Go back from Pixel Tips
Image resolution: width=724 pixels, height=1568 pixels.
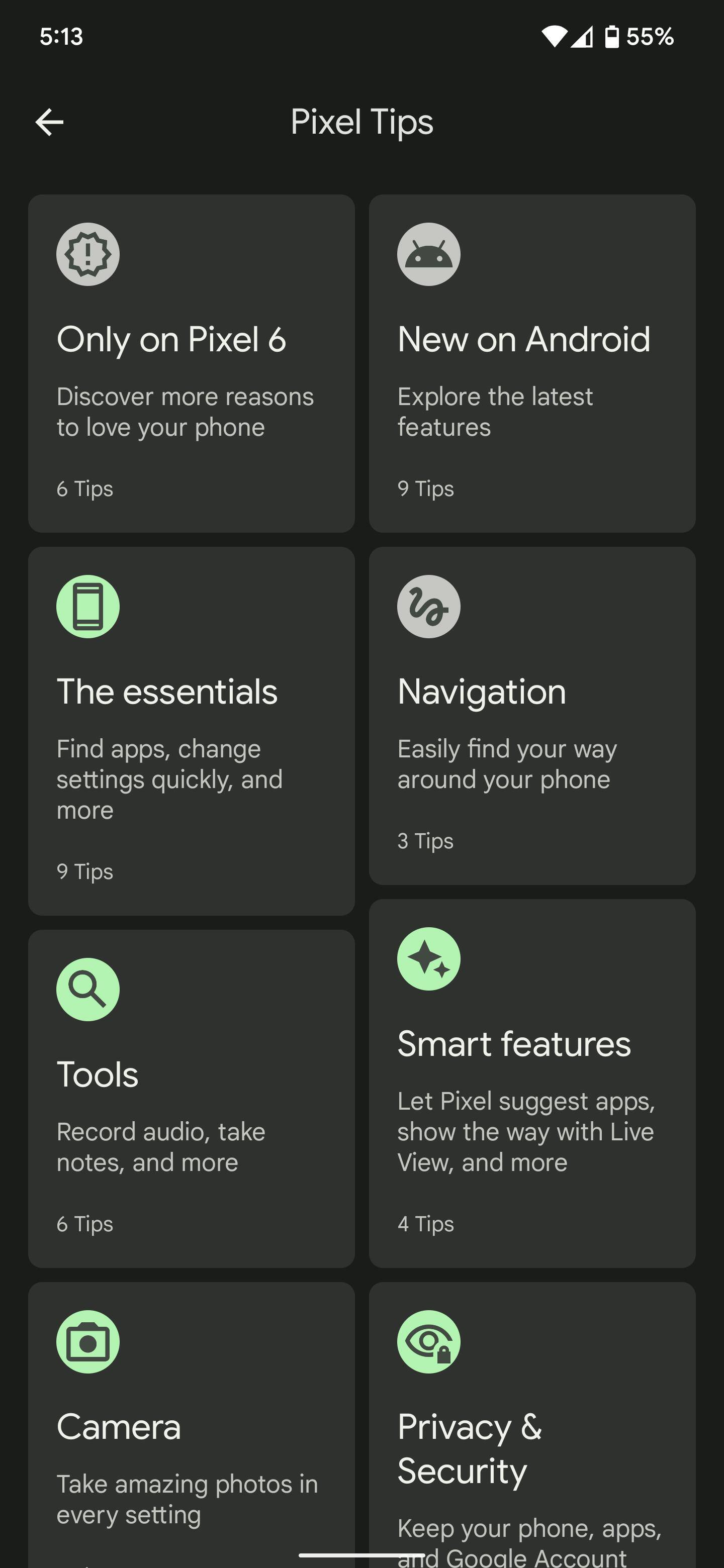pos(49,122)
